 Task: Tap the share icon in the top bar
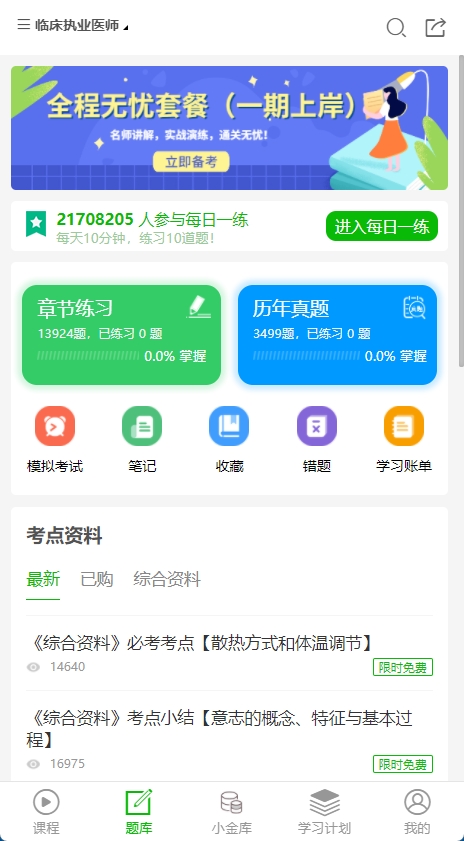coord(435,27)
